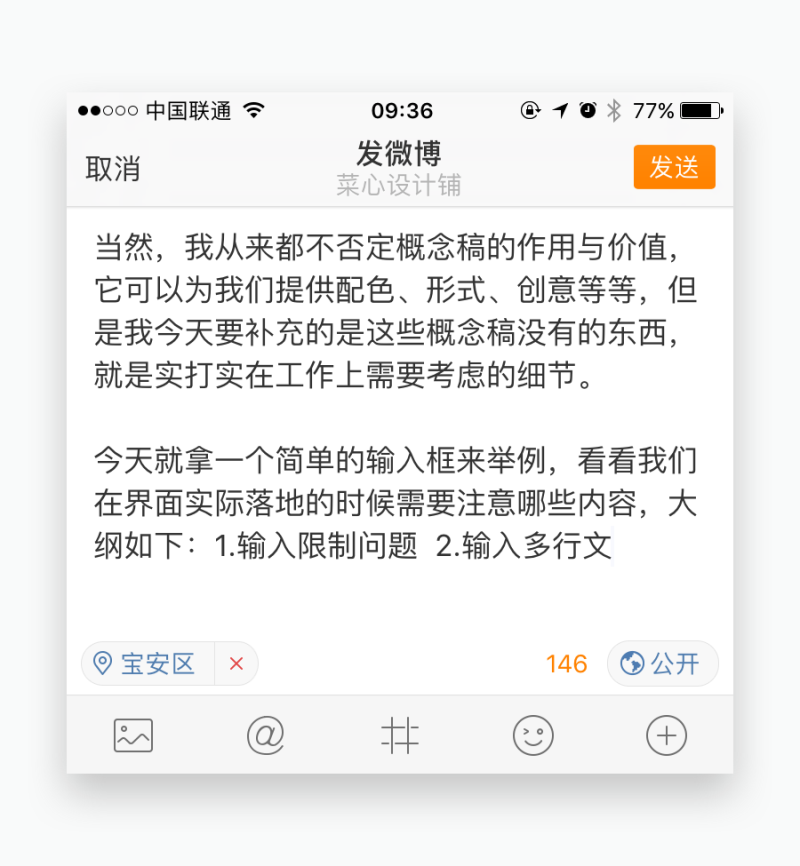Mention someone with the @ icon

coord(266,736)
